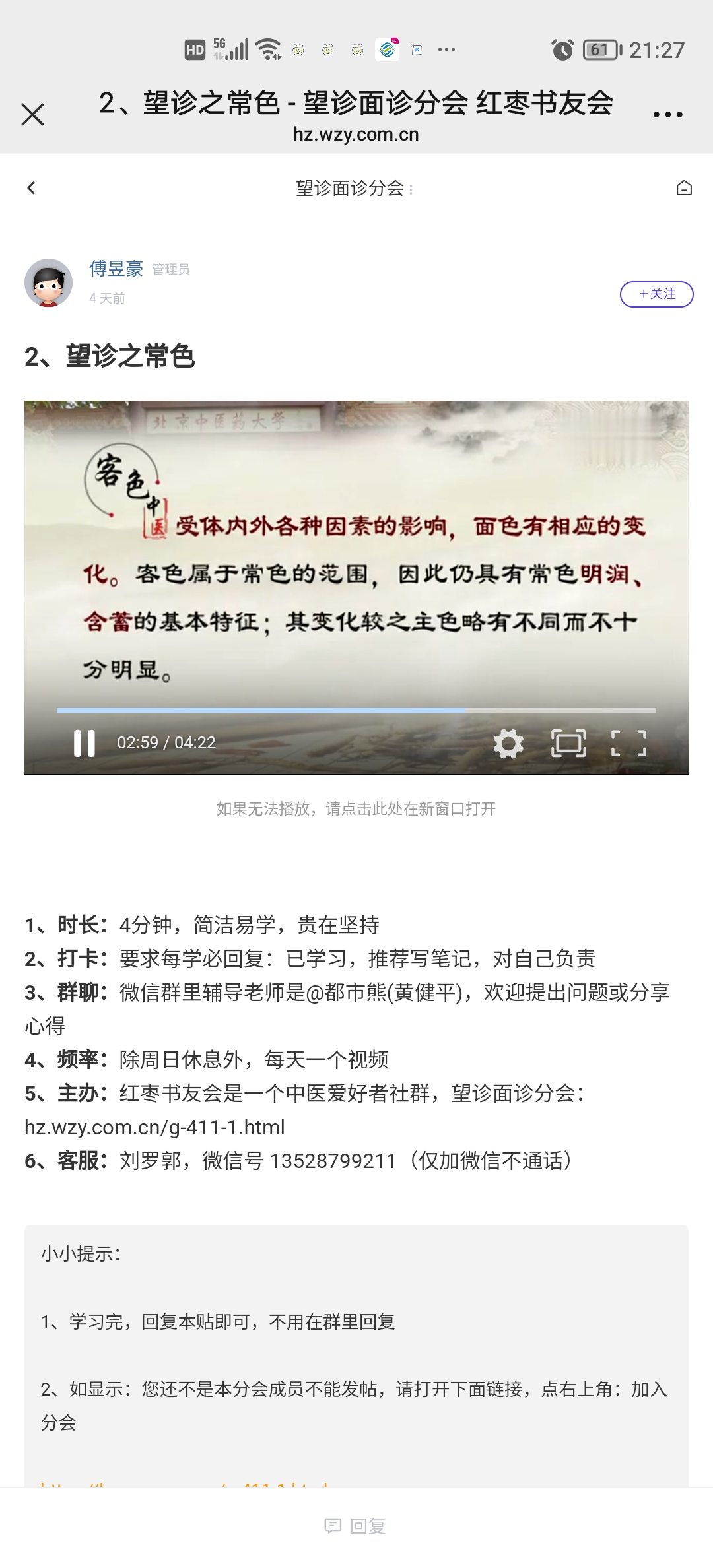
Task: Open the 望诊面诊分会 title menu
Action: (355, 189)
